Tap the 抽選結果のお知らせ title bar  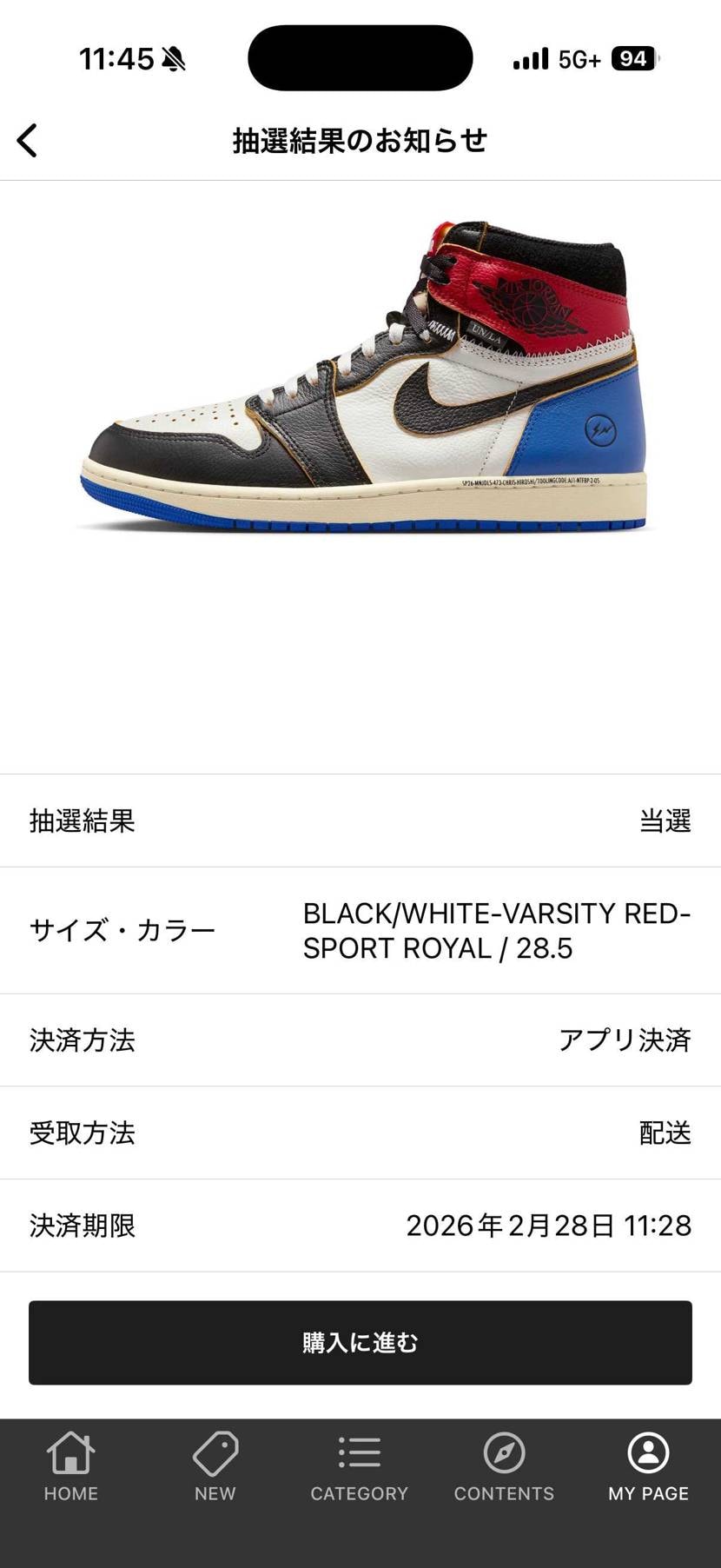coord(360,139)
